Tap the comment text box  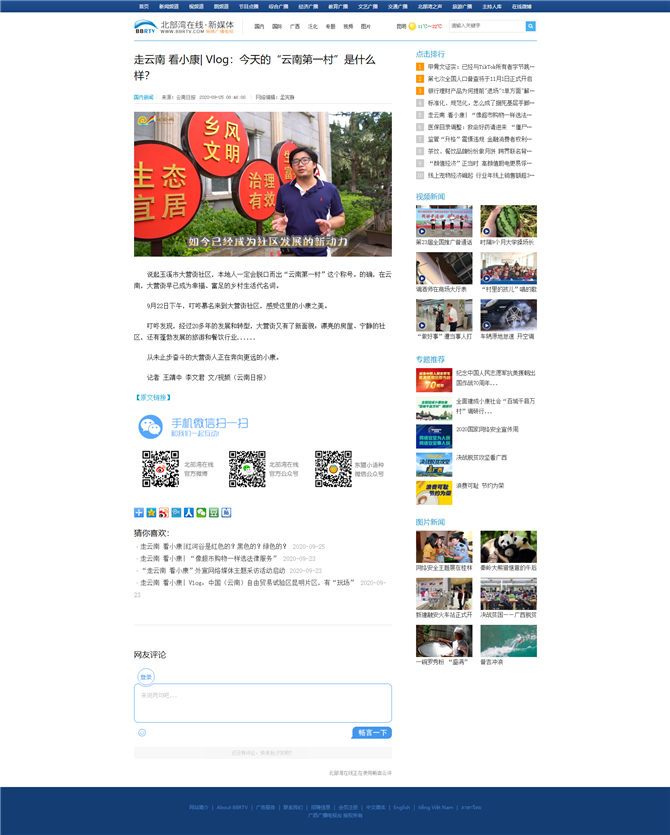coord(262,702)
